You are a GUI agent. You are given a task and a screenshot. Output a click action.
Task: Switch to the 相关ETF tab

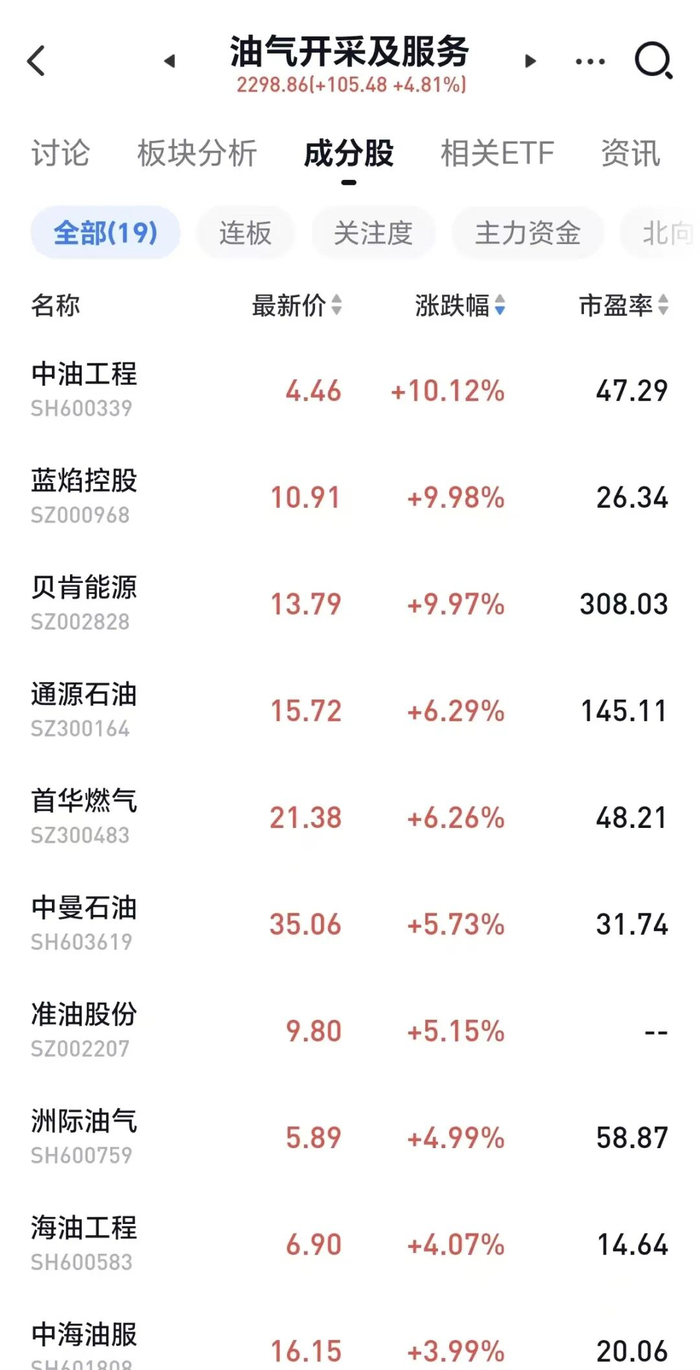(497, 153)
